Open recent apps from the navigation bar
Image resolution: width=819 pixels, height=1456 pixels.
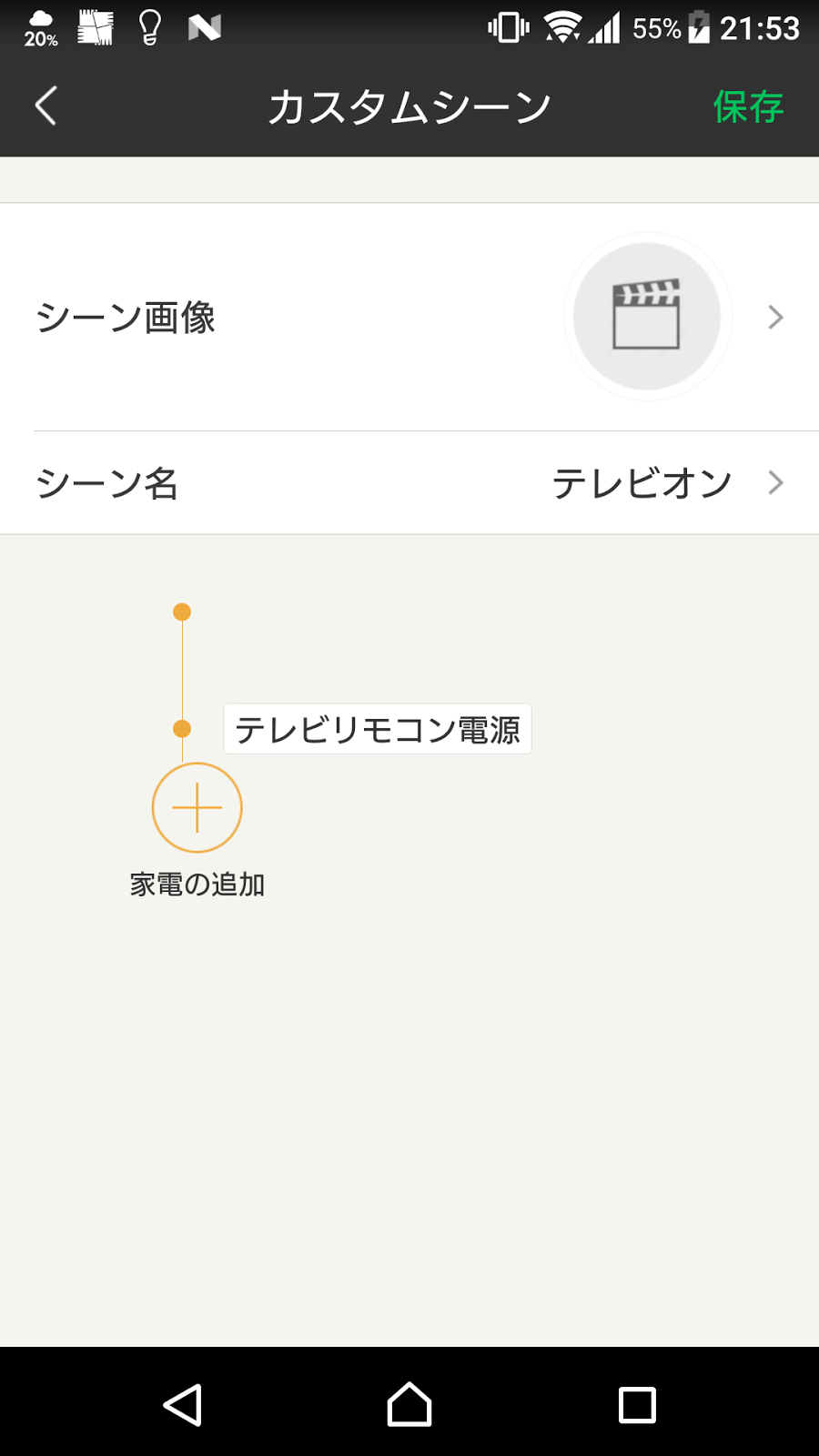[637, 1404]
